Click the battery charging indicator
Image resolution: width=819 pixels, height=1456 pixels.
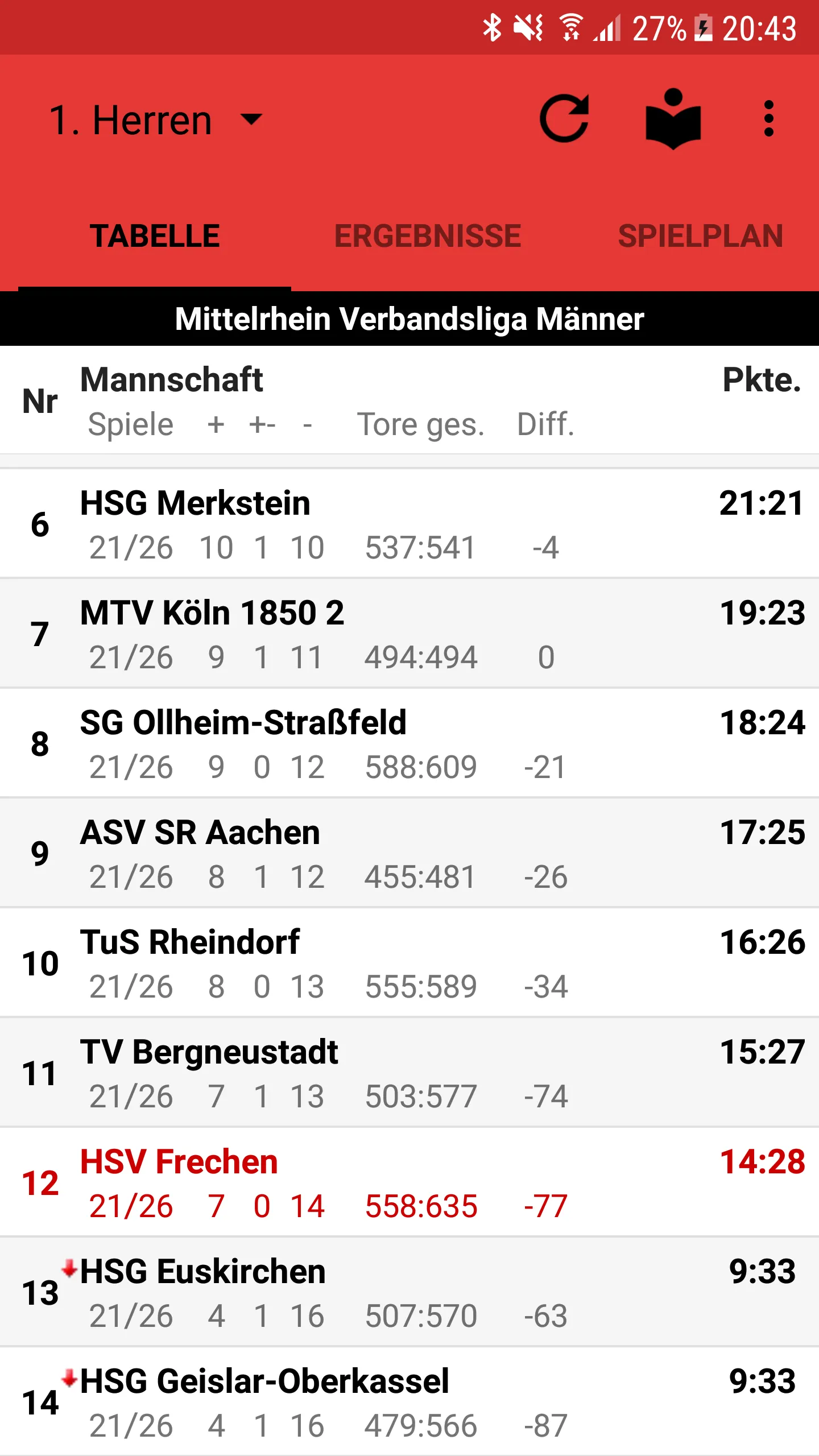coord(704,27)
